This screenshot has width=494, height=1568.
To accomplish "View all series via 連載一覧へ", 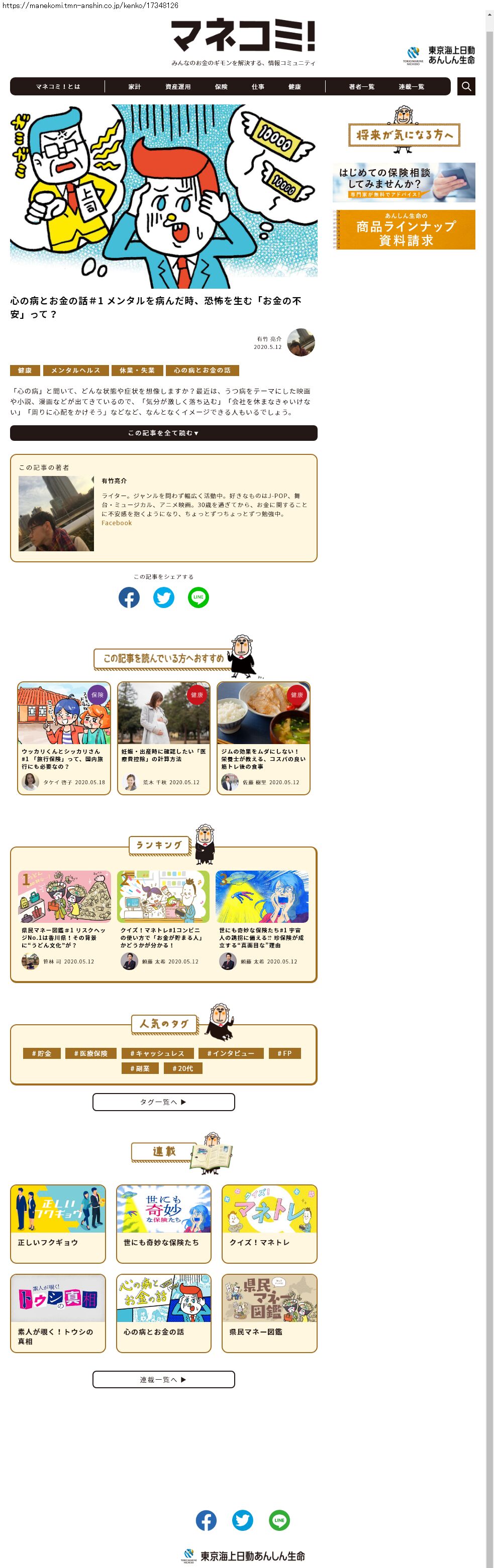I will [x=163, y=1379].
